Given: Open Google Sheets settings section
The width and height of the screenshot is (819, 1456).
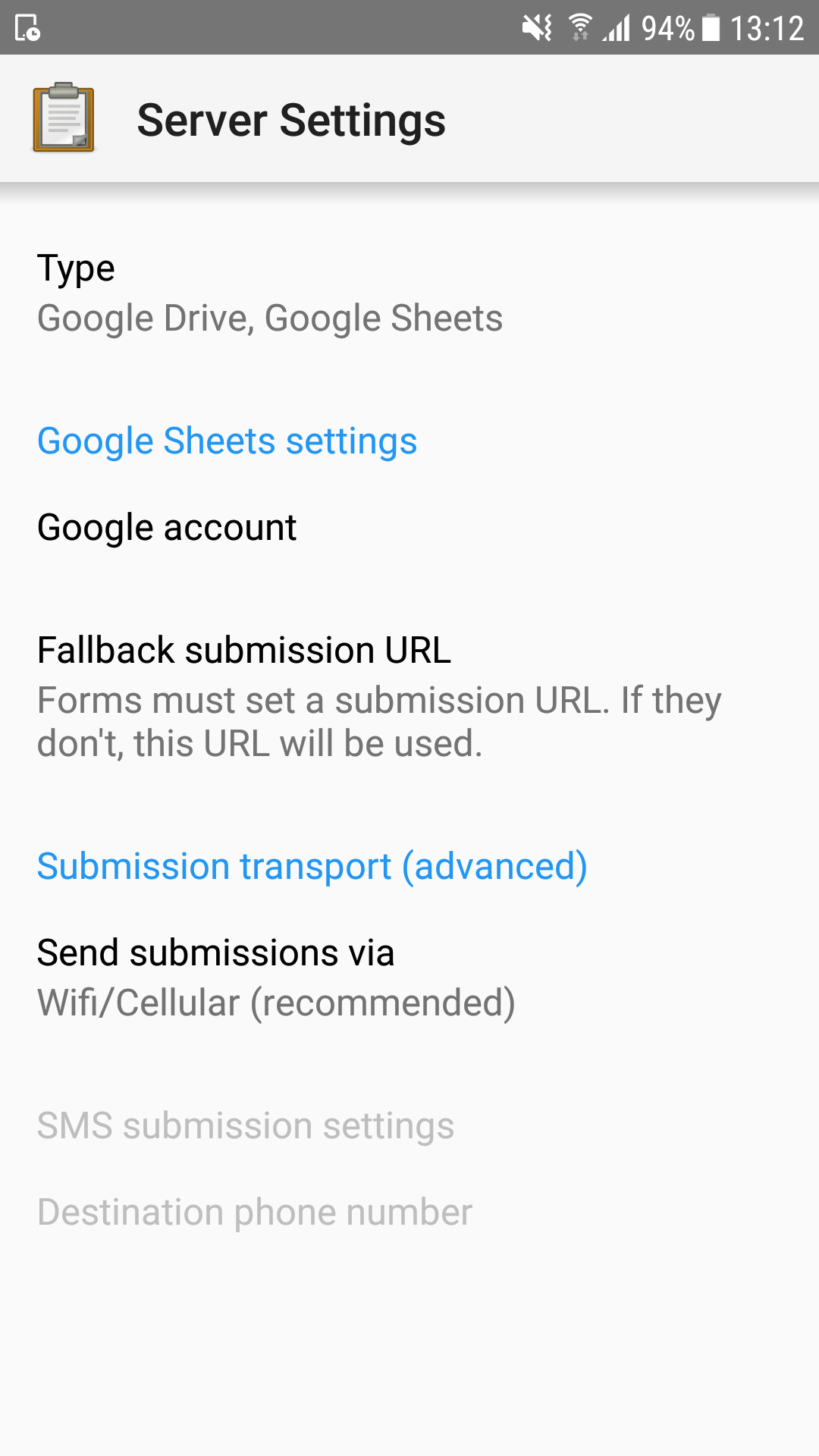Looking at the screenshot, I should click(x=227, y=441).
